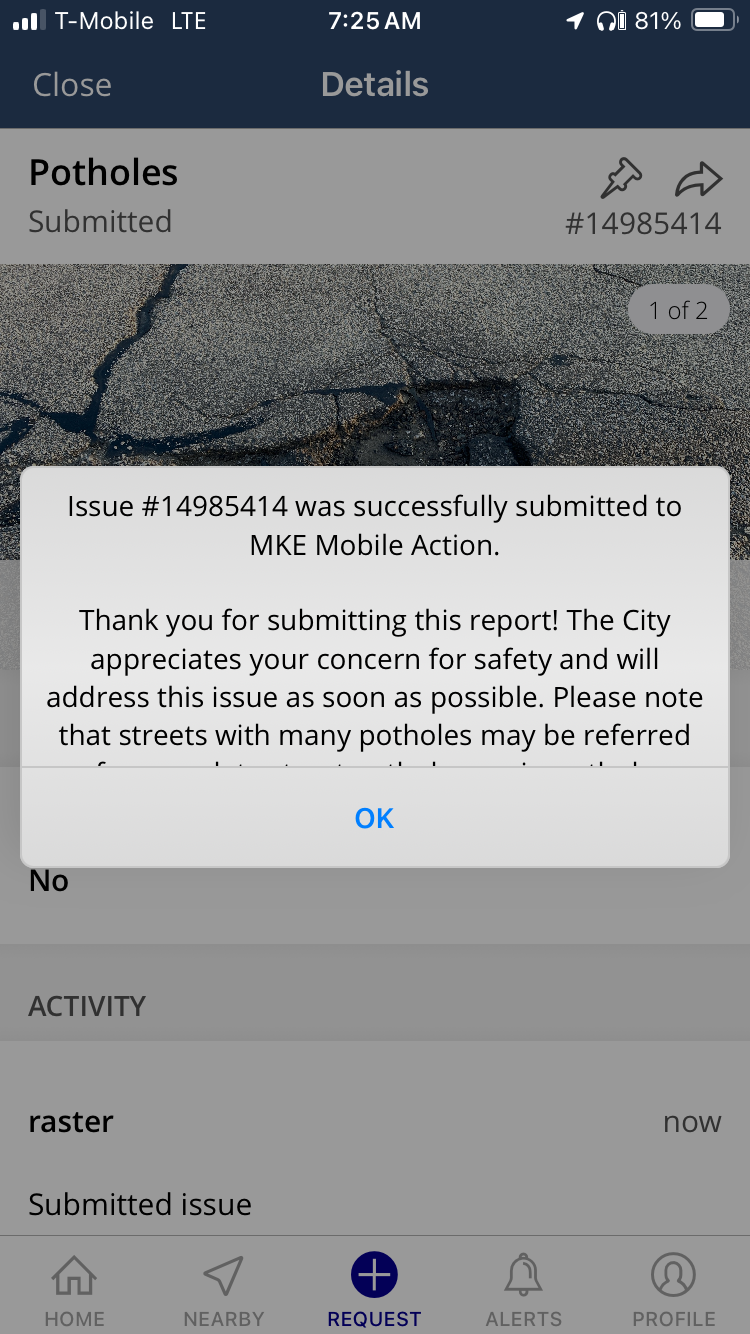
Task: Open the Alerts tab
Action: 523,1289
